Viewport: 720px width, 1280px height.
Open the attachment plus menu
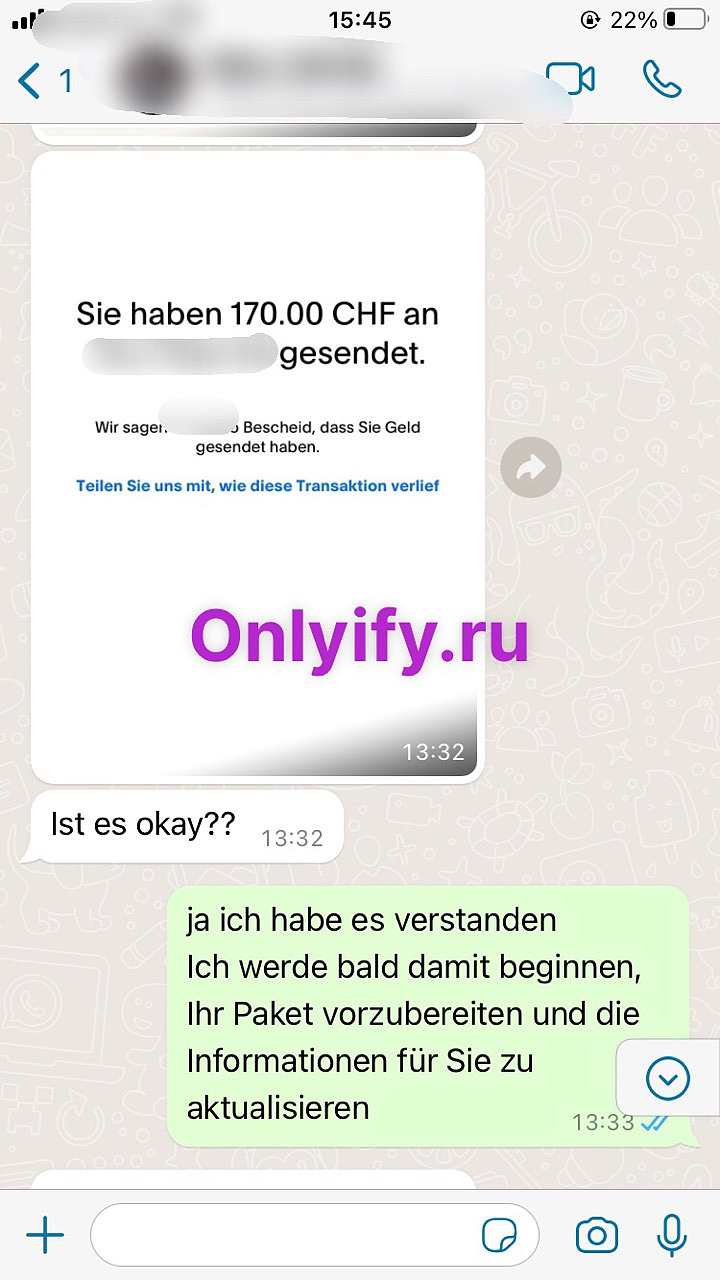tap(45, 1236)
